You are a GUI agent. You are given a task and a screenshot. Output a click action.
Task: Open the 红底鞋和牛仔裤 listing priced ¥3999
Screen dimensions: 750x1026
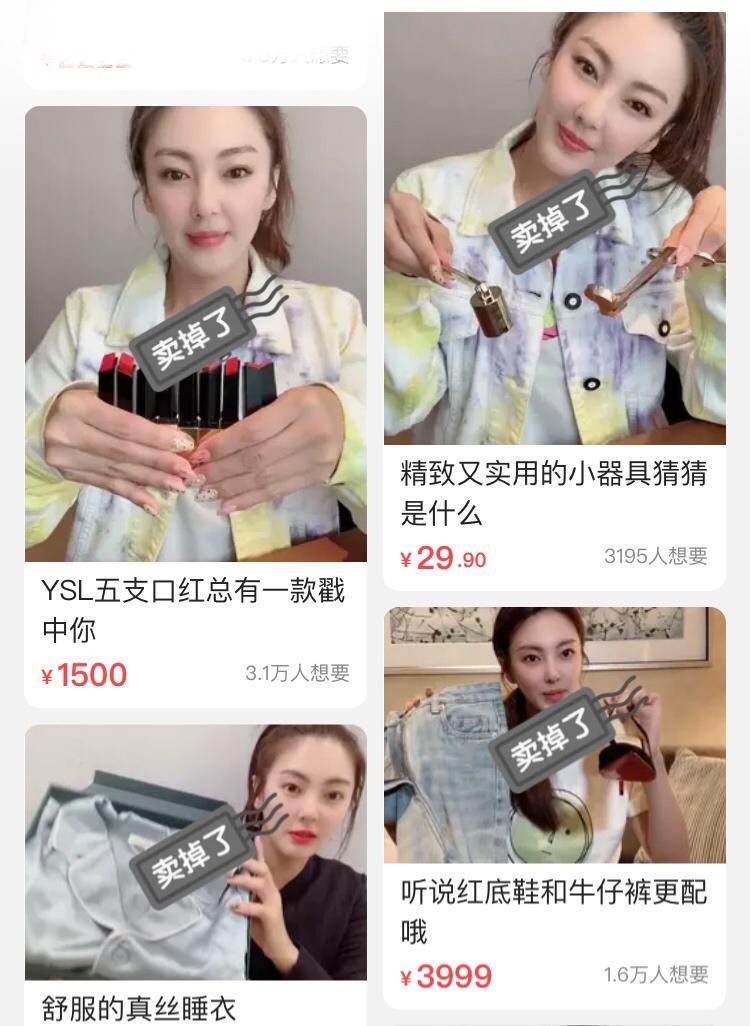click(555, 790)
